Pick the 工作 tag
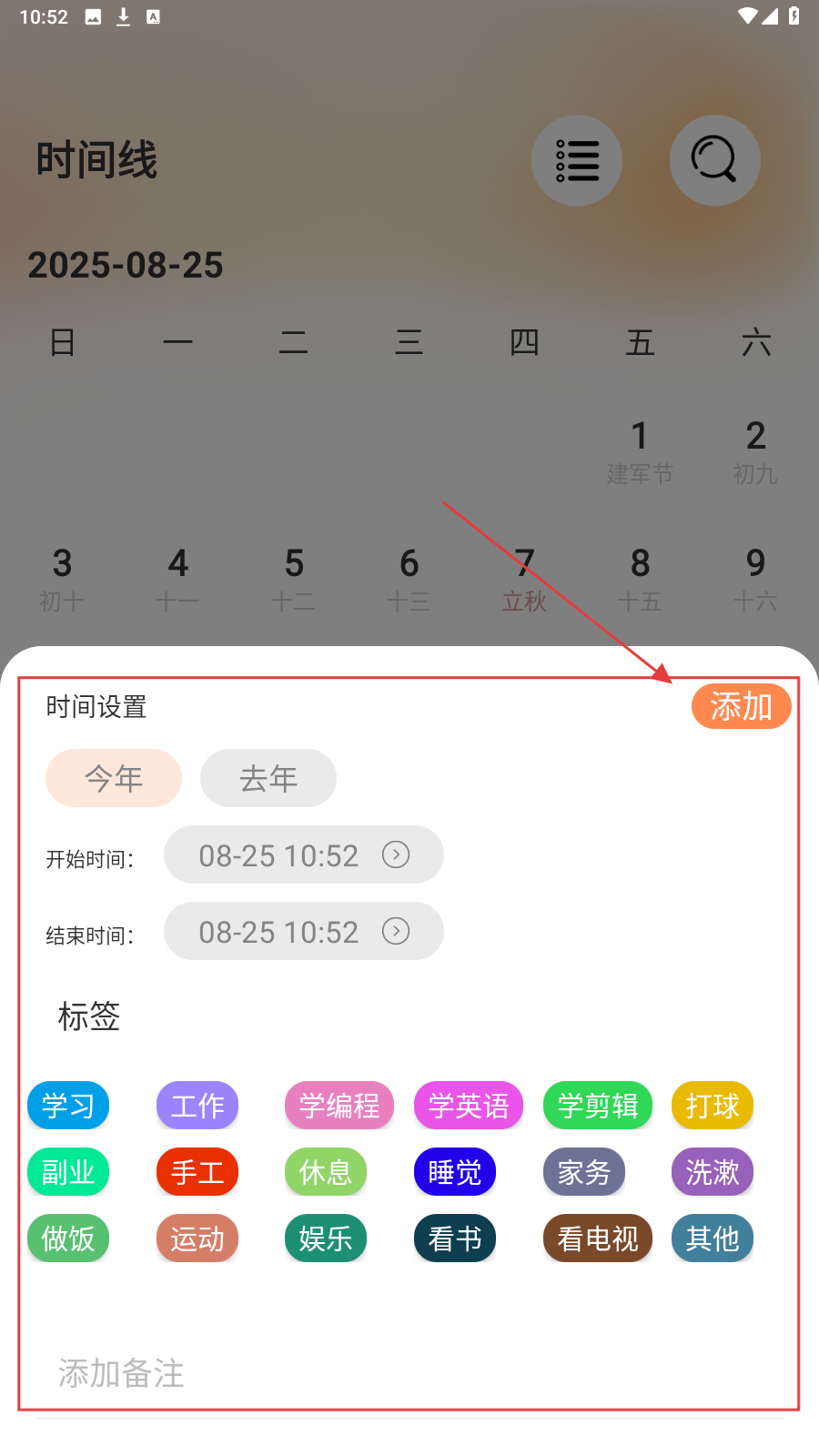 pos(197,1106)
